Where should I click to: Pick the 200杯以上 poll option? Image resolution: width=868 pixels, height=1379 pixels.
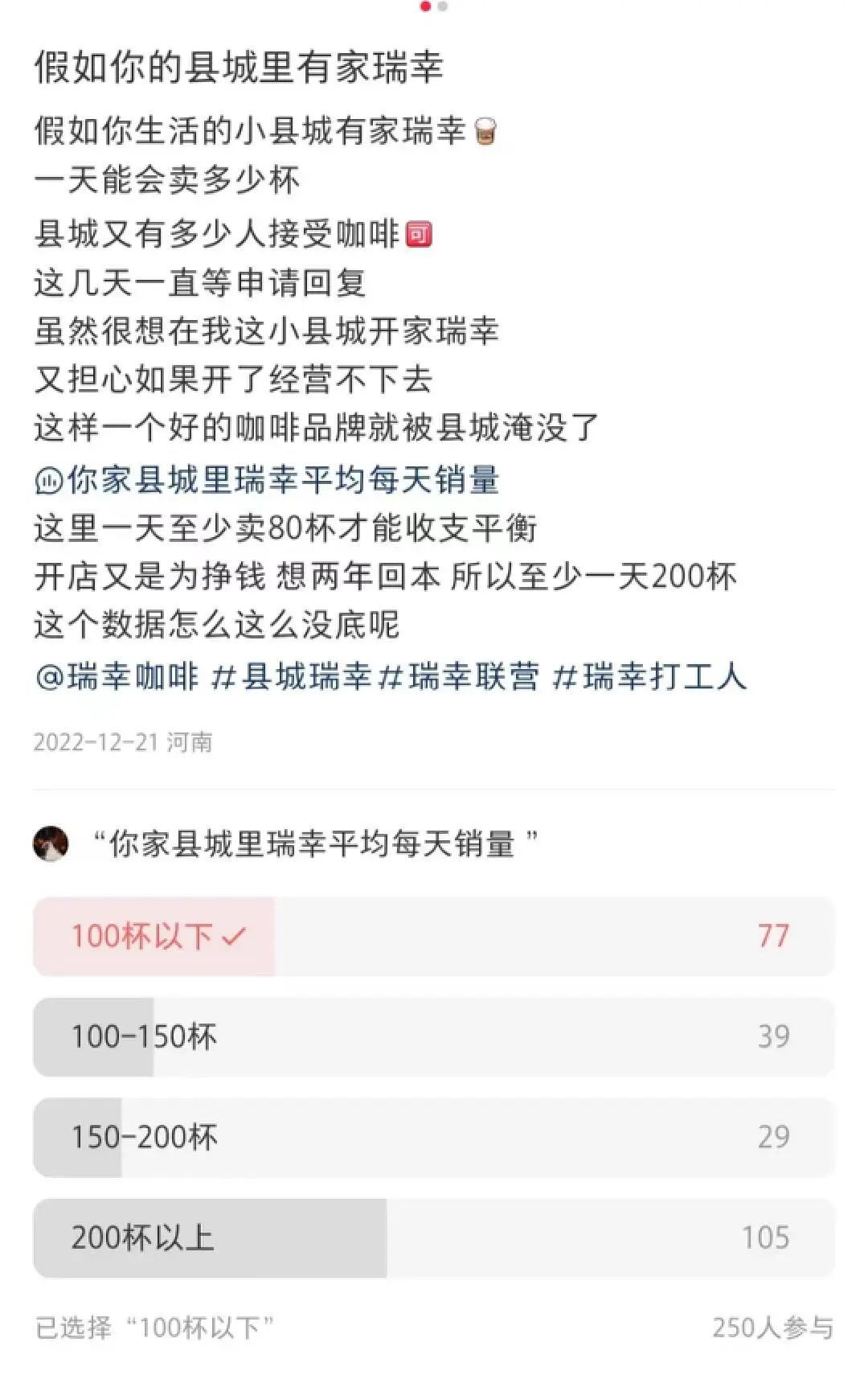(x=434, y=1238)
